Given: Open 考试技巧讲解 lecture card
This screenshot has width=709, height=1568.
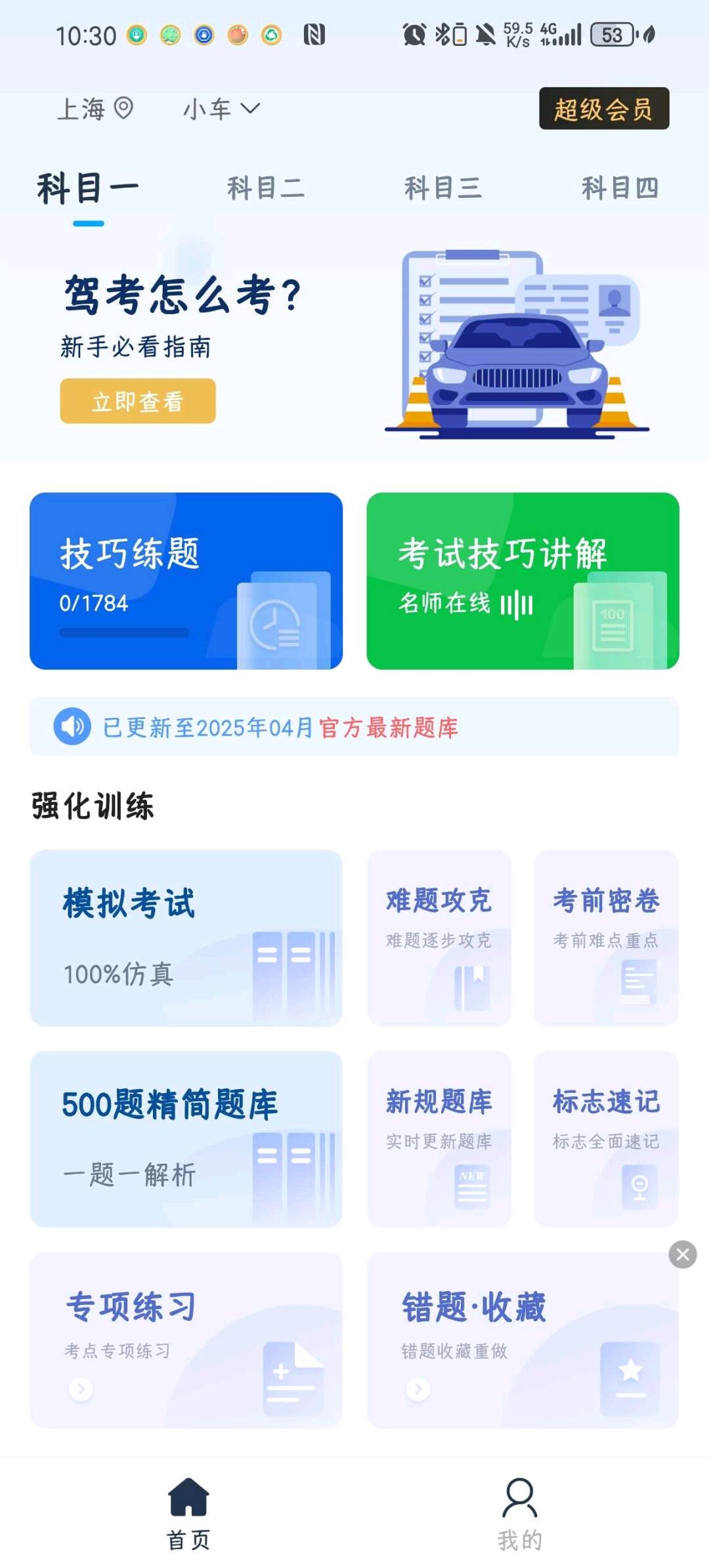Looking at the screenshot, I should 523,581.
